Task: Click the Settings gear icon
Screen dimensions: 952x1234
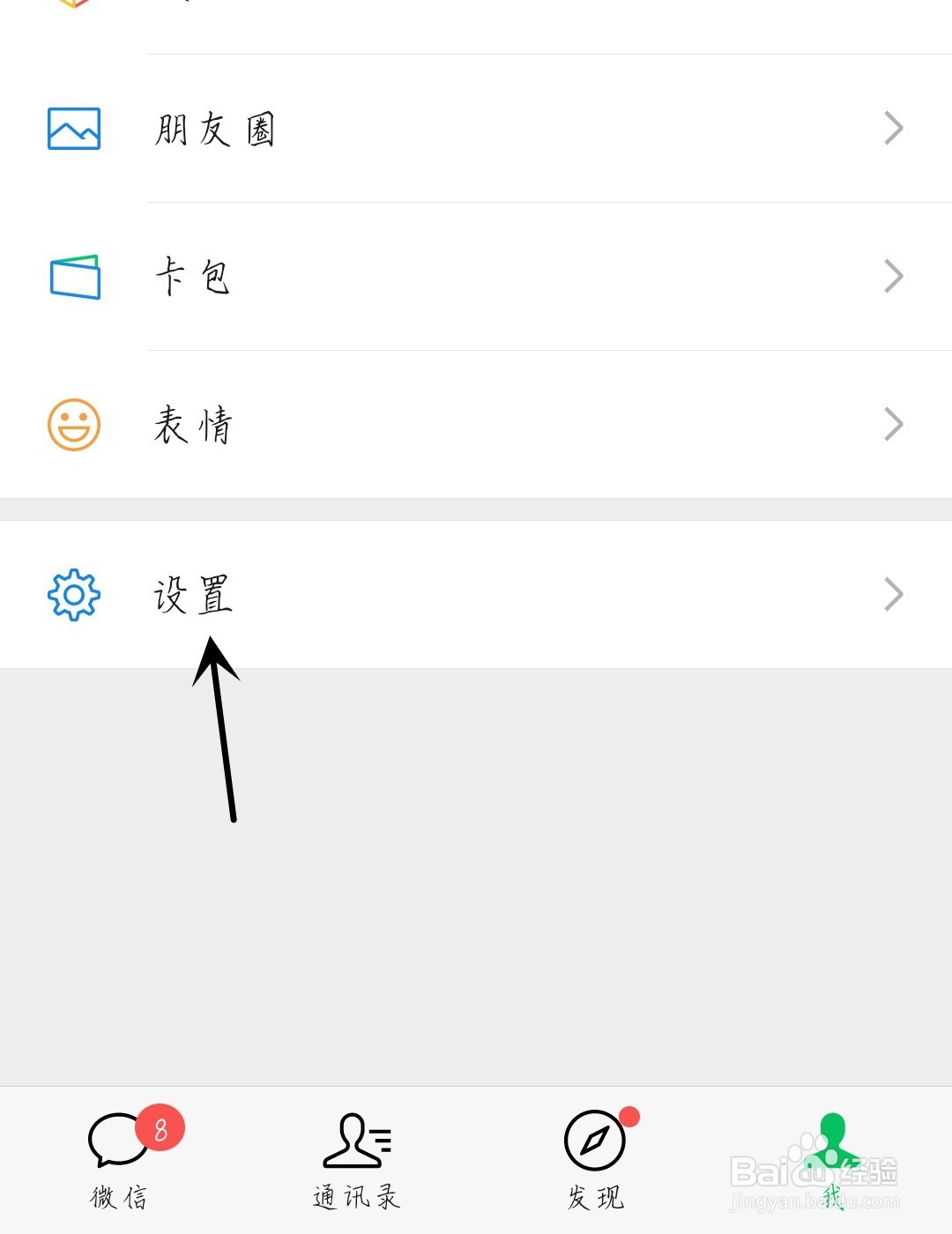Action: click(74, 594)
